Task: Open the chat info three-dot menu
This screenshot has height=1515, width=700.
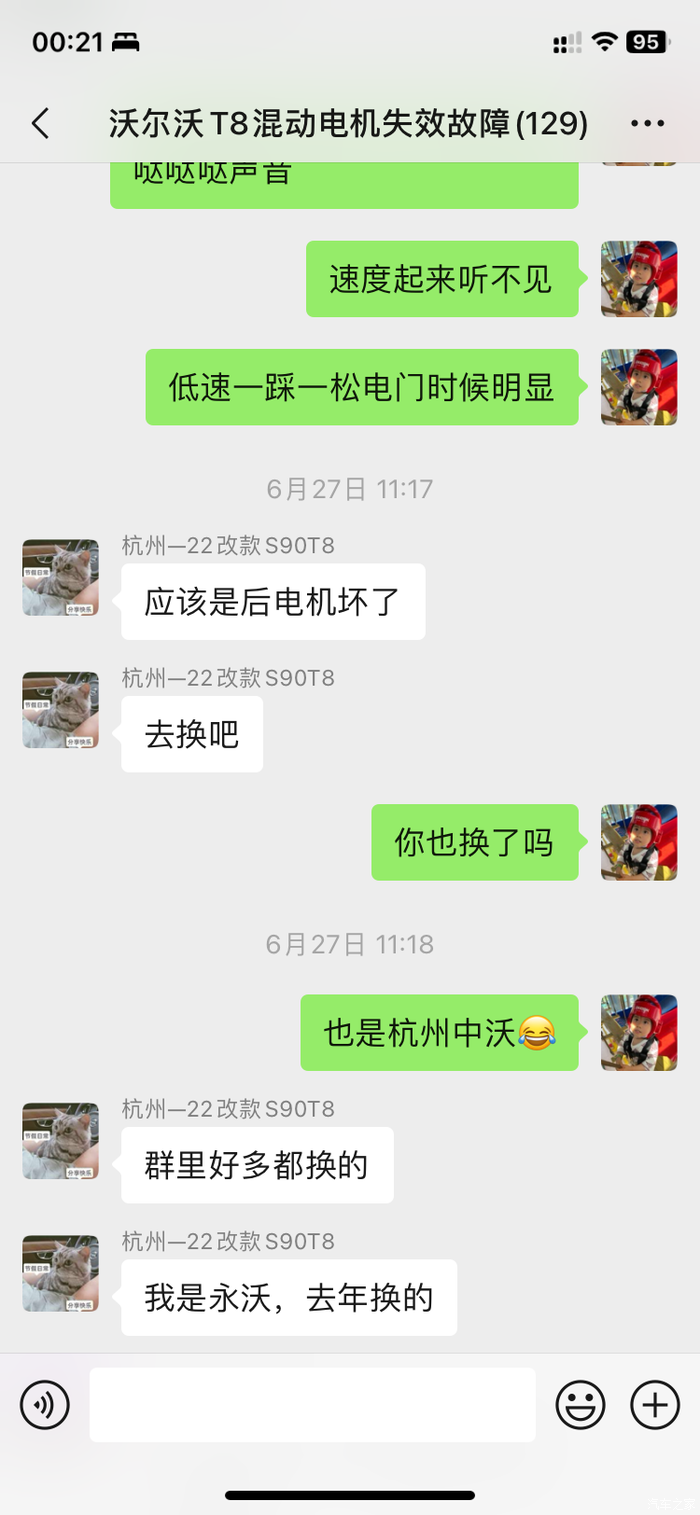Action: click(x=647, y=124)
